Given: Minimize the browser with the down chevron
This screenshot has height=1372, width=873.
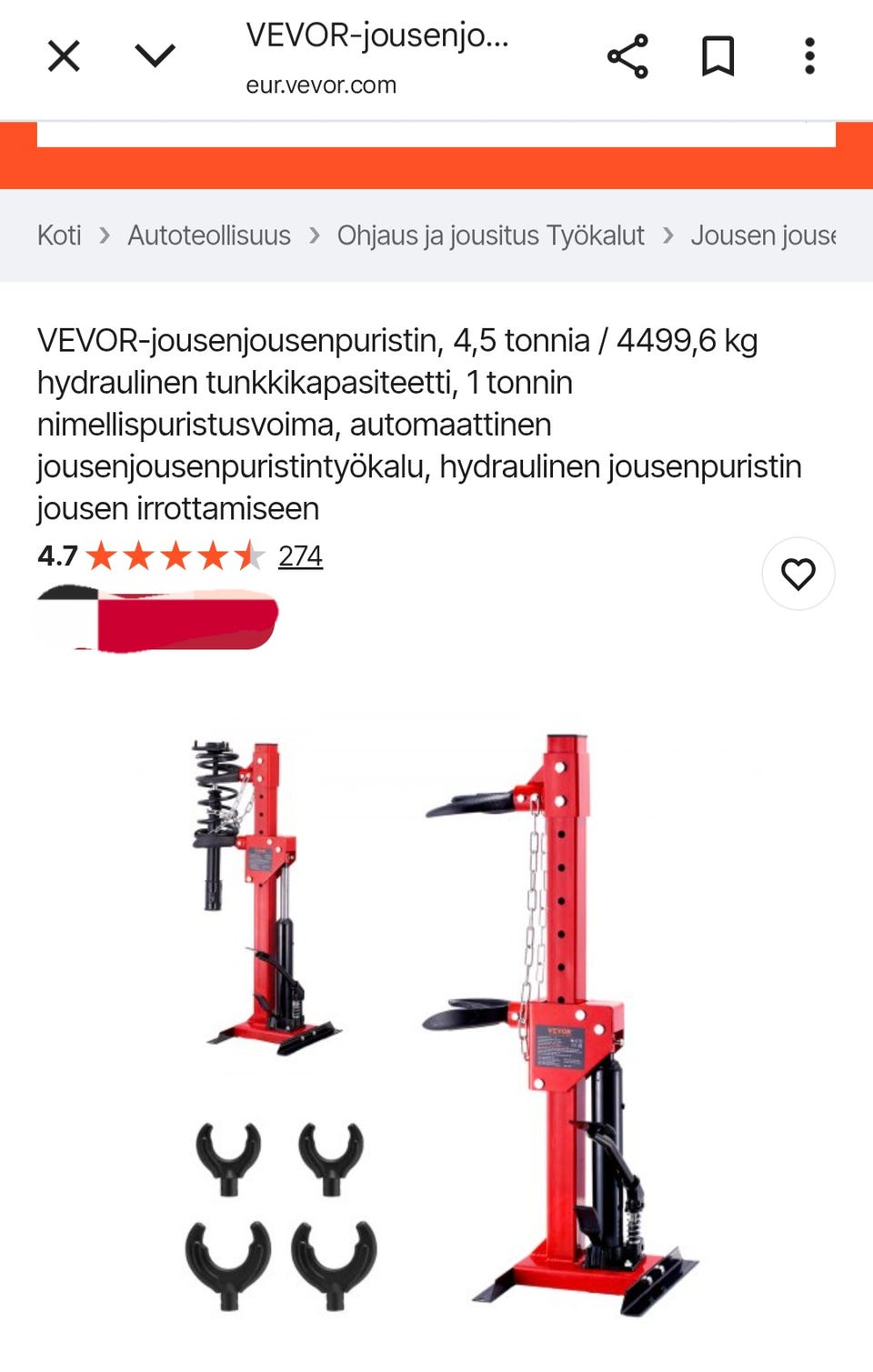Looking at the screenshot, I should pos(155,56).
